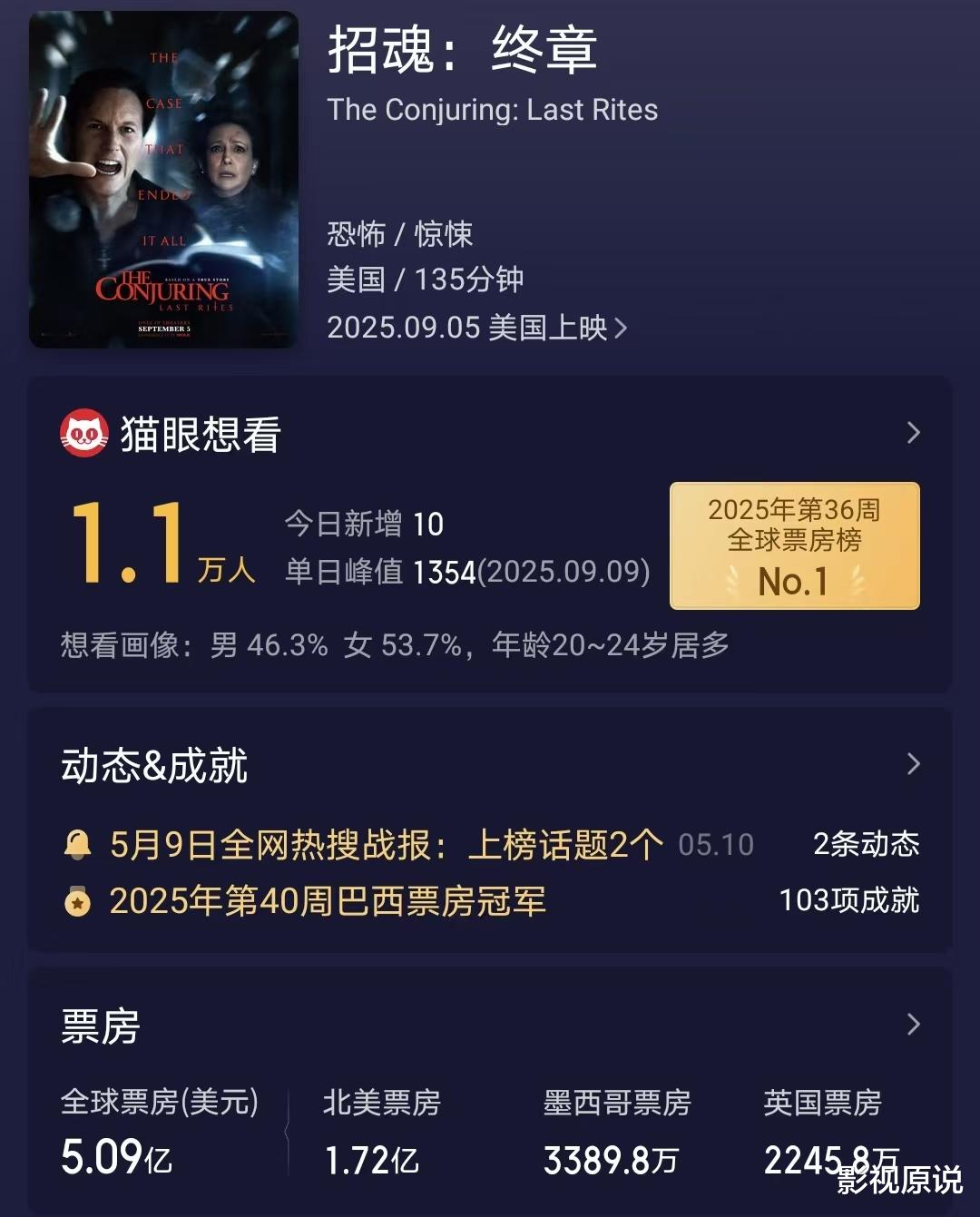
Task: Open the 2025.09.05 美国上映 release date link
Action: pyautogui.click(x=476, y=328)
